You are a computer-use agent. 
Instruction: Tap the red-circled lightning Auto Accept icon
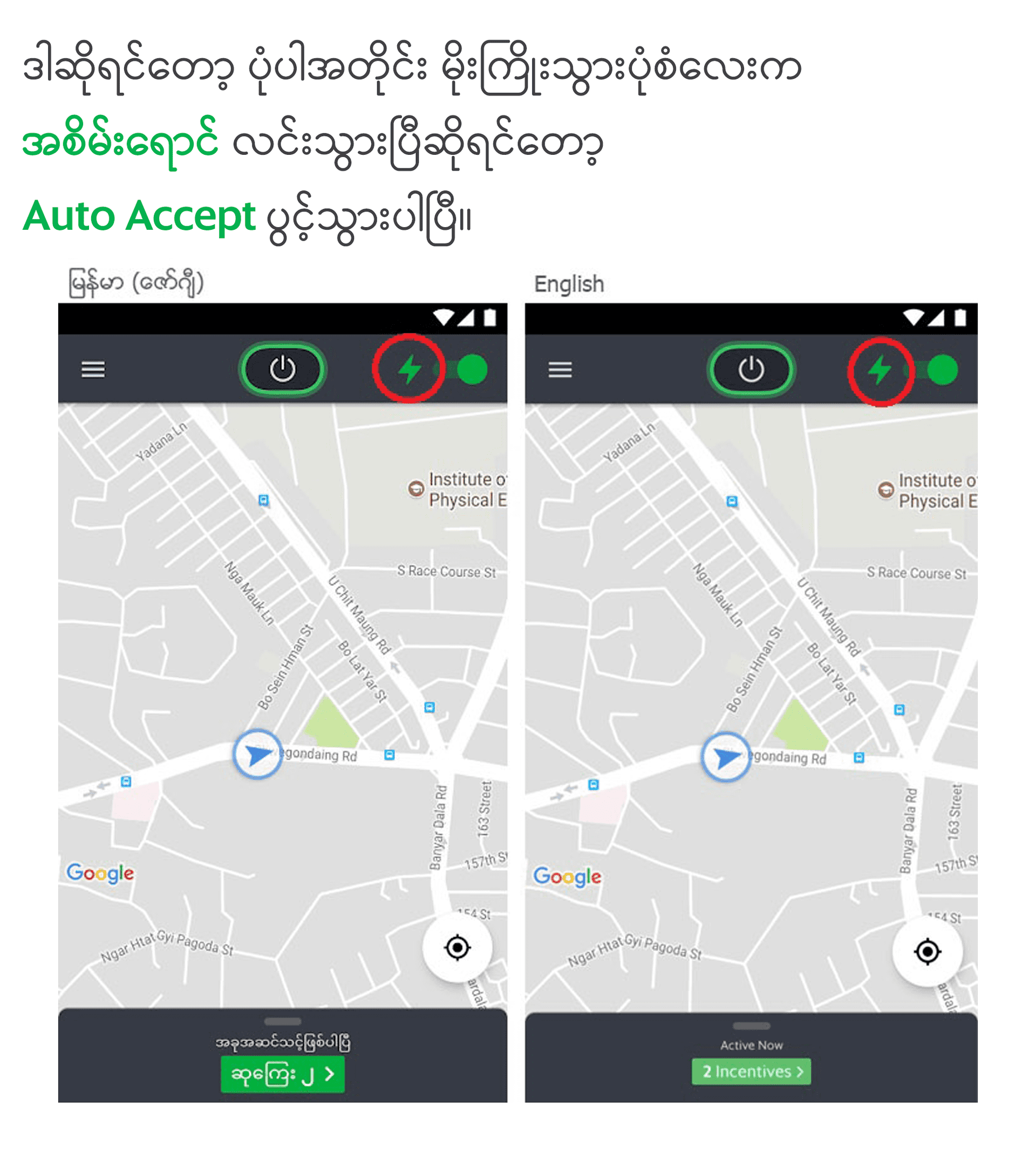(x=410, y=368)
